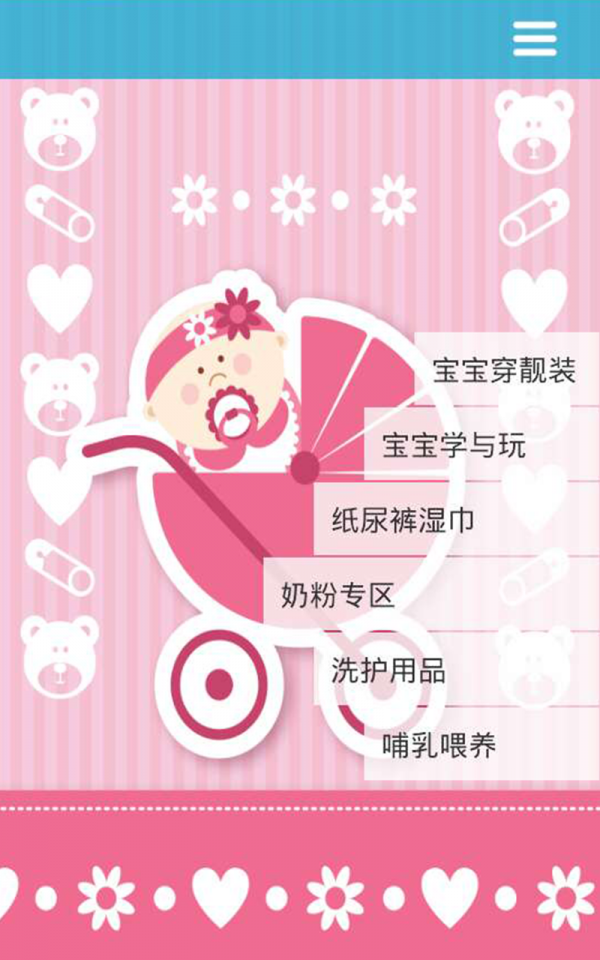View 洗护用品 products

point(389,671)
